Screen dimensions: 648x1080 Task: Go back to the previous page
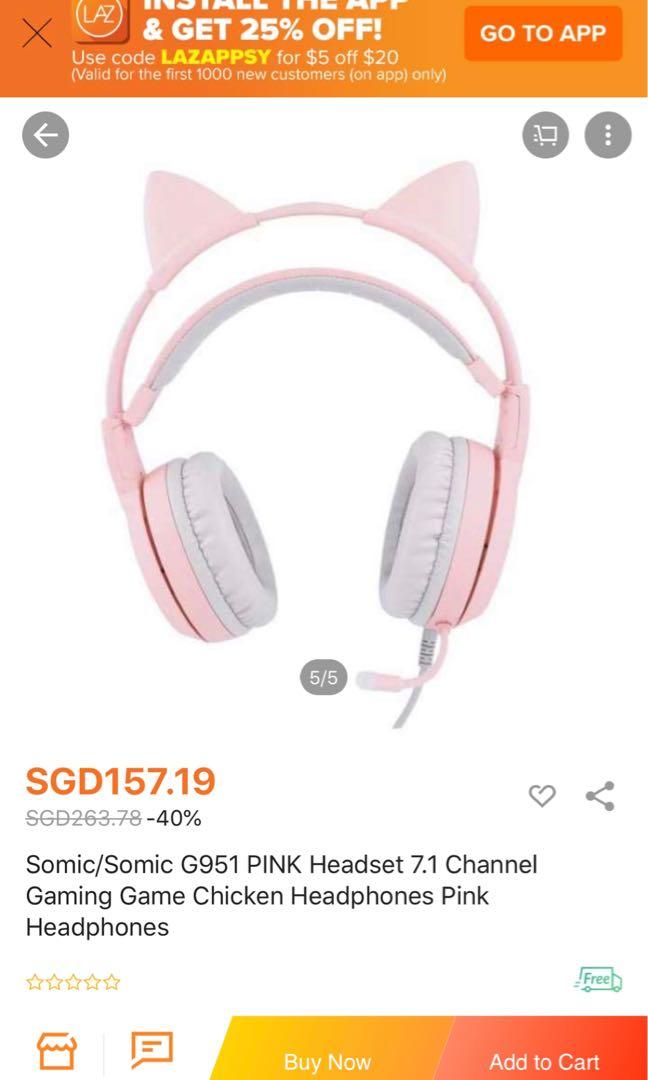point(46,135)
